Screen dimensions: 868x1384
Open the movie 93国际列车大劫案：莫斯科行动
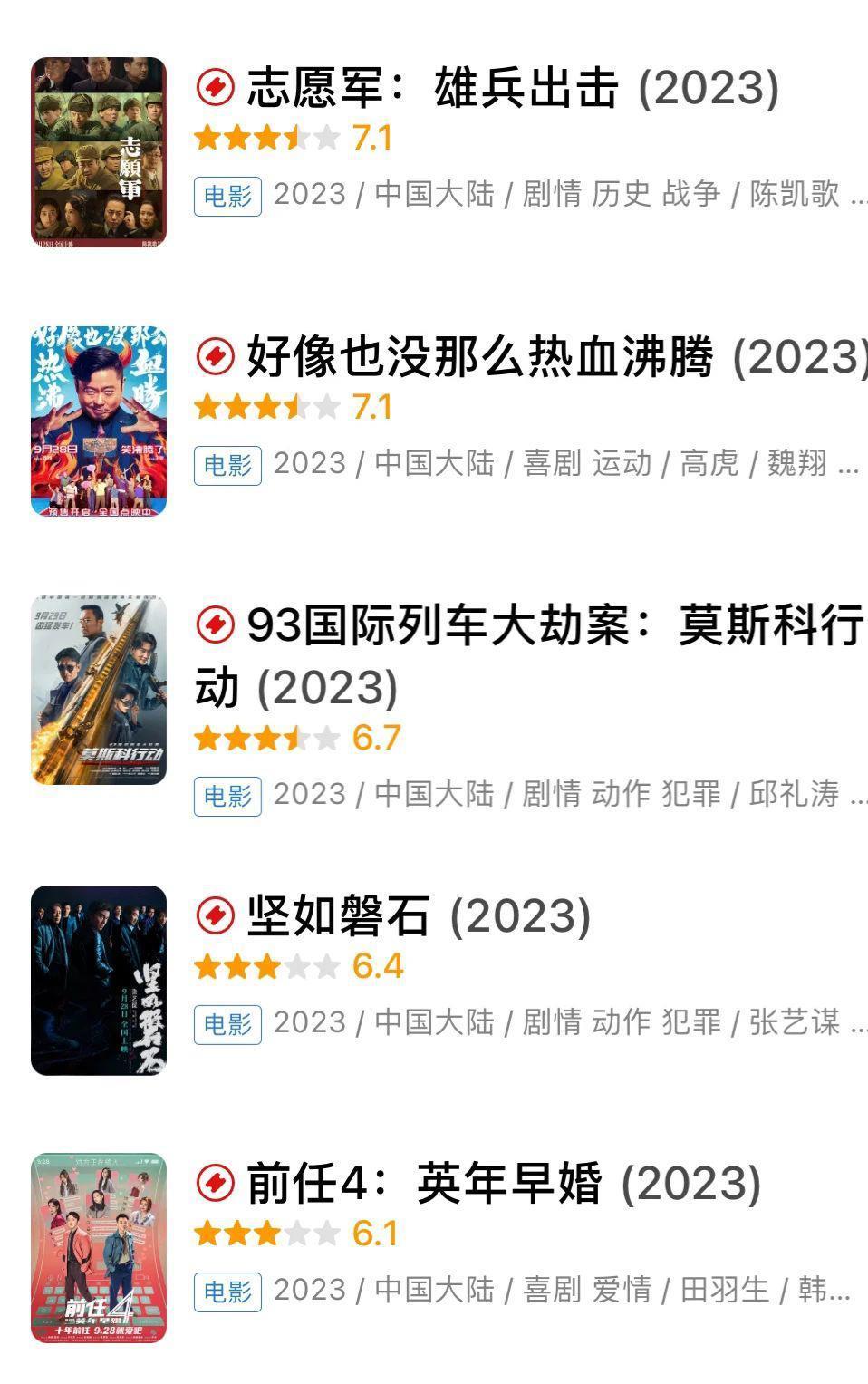(x=544, y=625)
